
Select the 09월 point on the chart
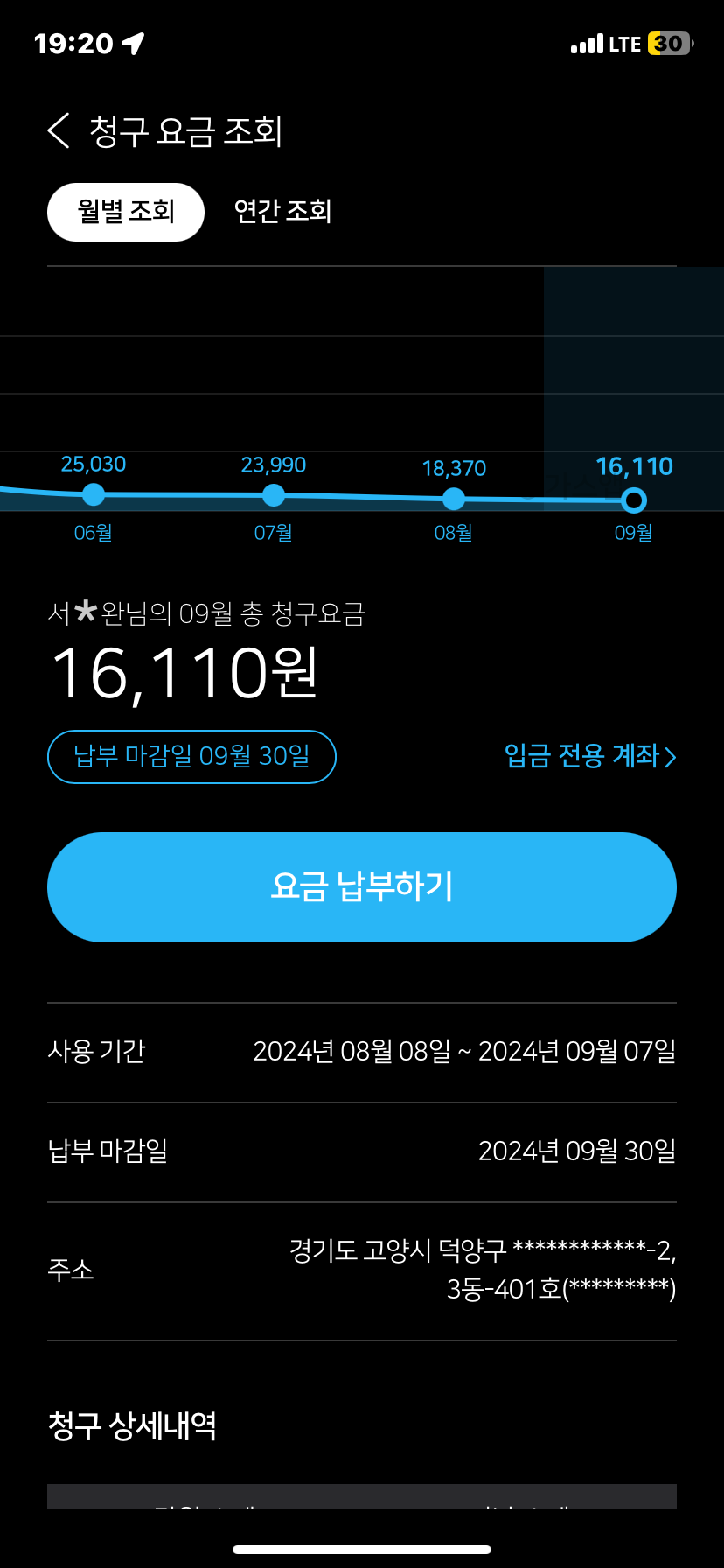[634, 500]
